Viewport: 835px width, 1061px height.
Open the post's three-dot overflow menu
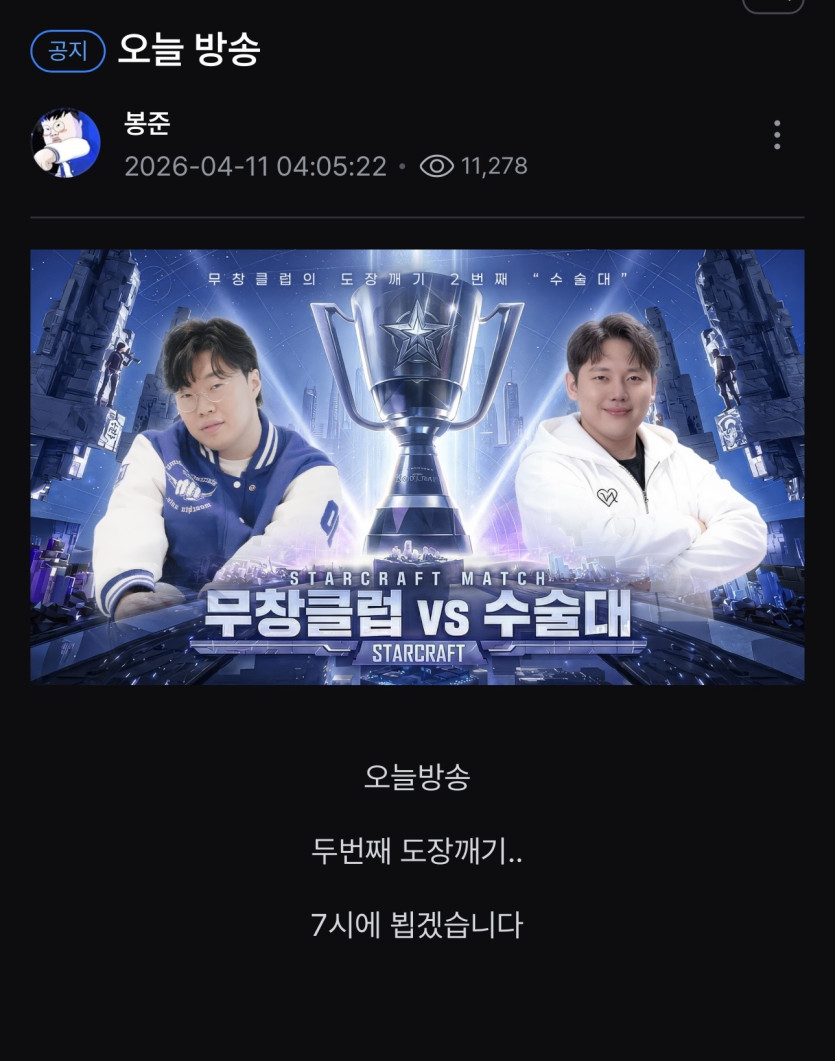click(777, 135)
